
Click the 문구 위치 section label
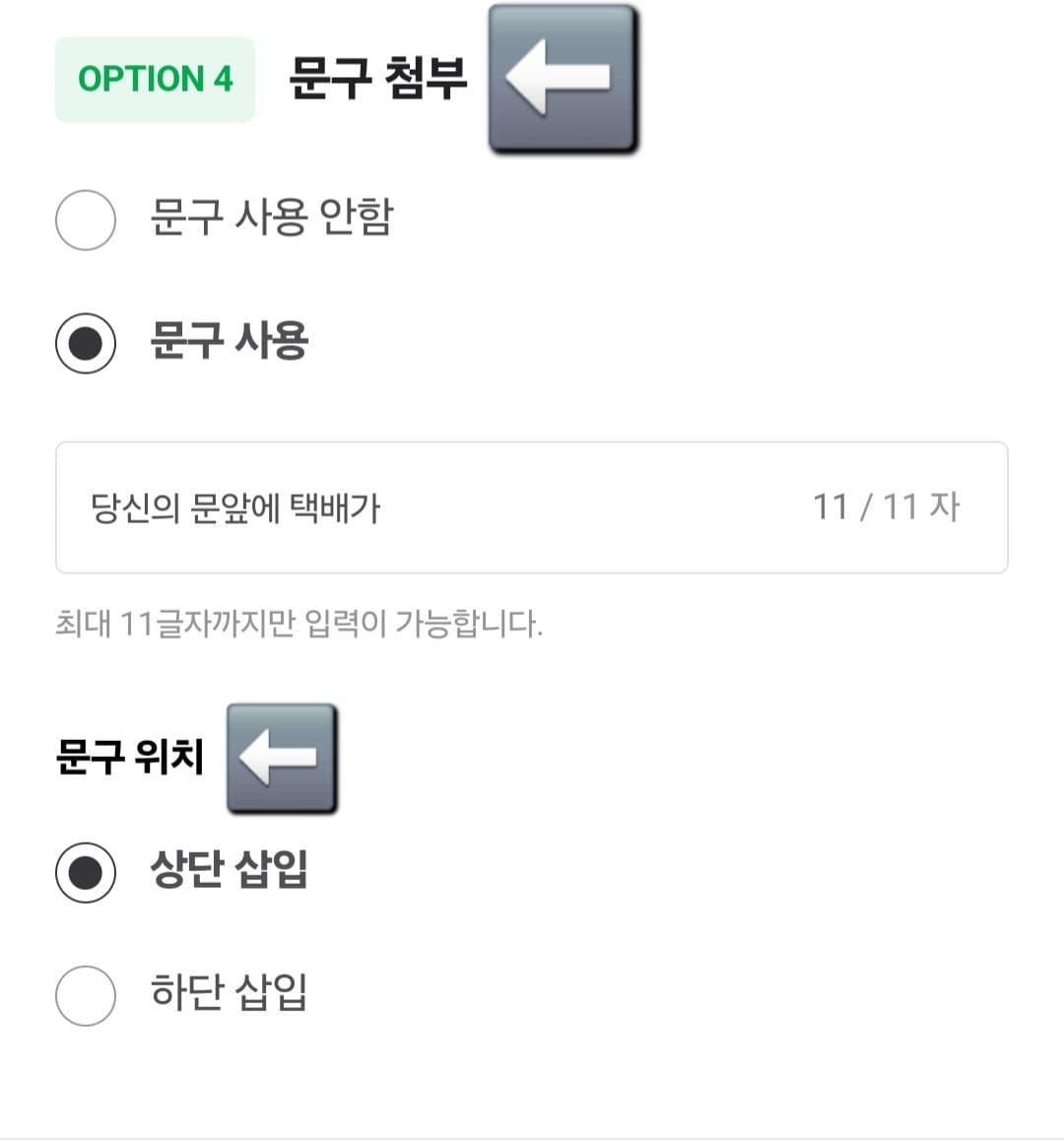[131, 757]
